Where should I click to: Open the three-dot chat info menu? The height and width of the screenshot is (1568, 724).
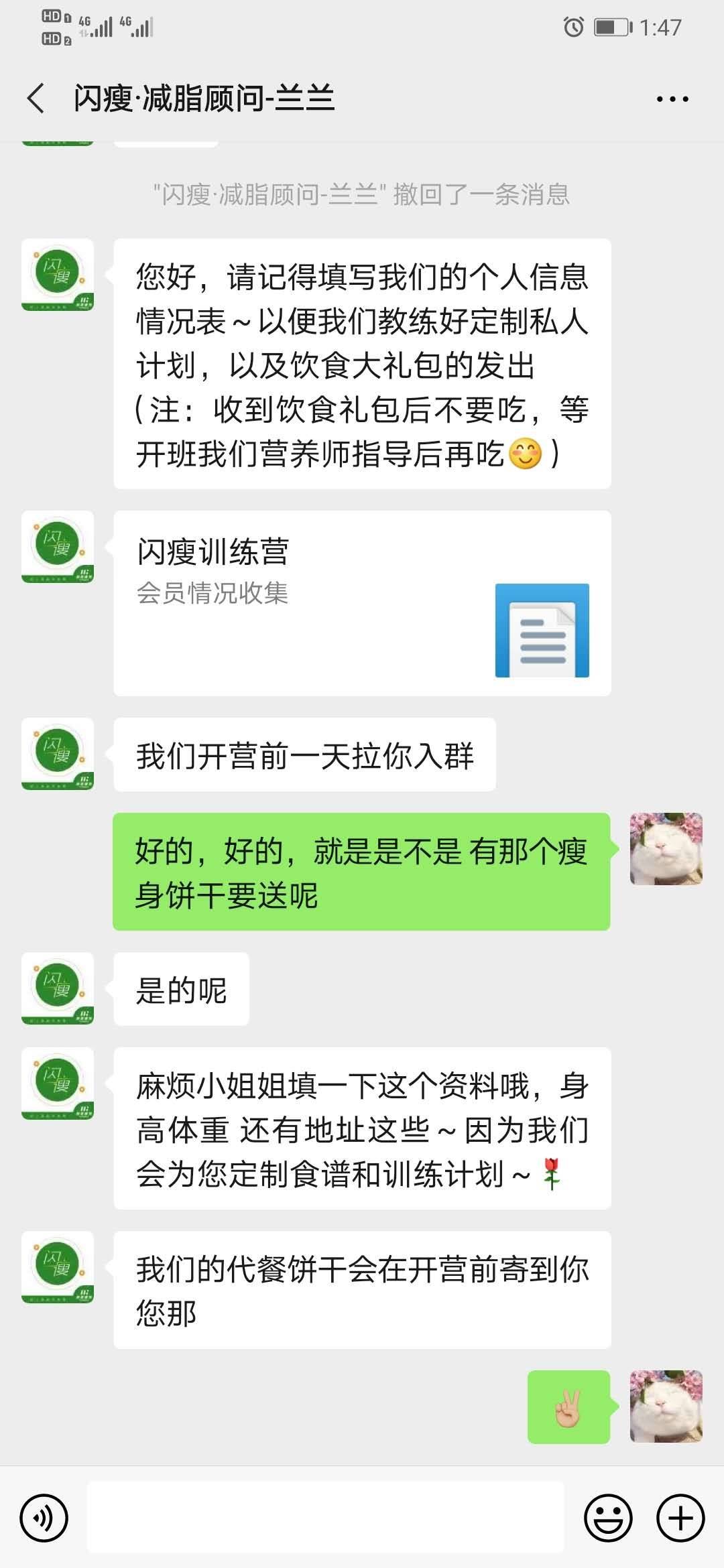click(672, 99)
